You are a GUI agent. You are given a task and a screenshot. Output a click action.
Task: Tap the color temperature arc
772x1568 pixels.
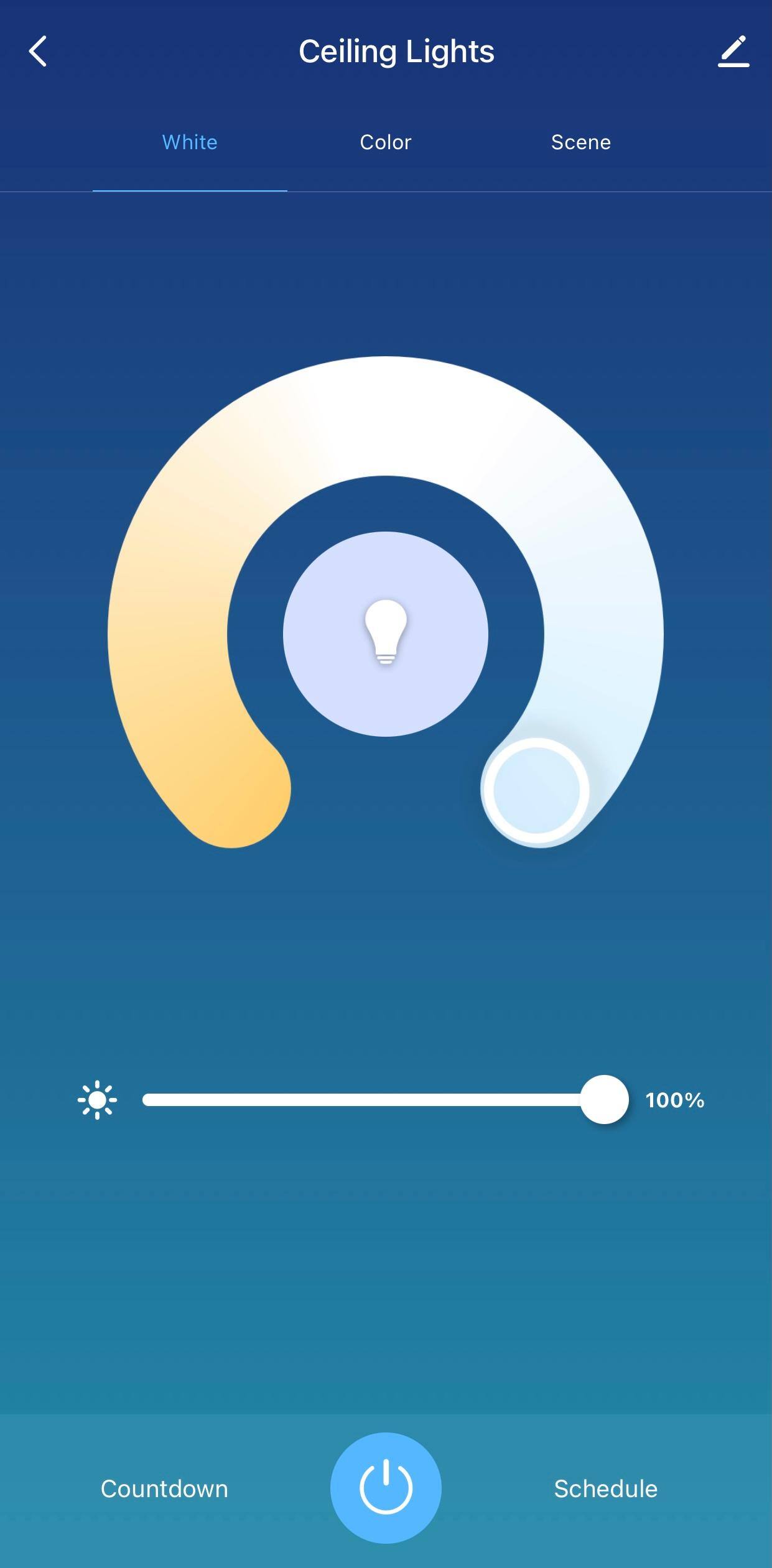tap(386, 415)
